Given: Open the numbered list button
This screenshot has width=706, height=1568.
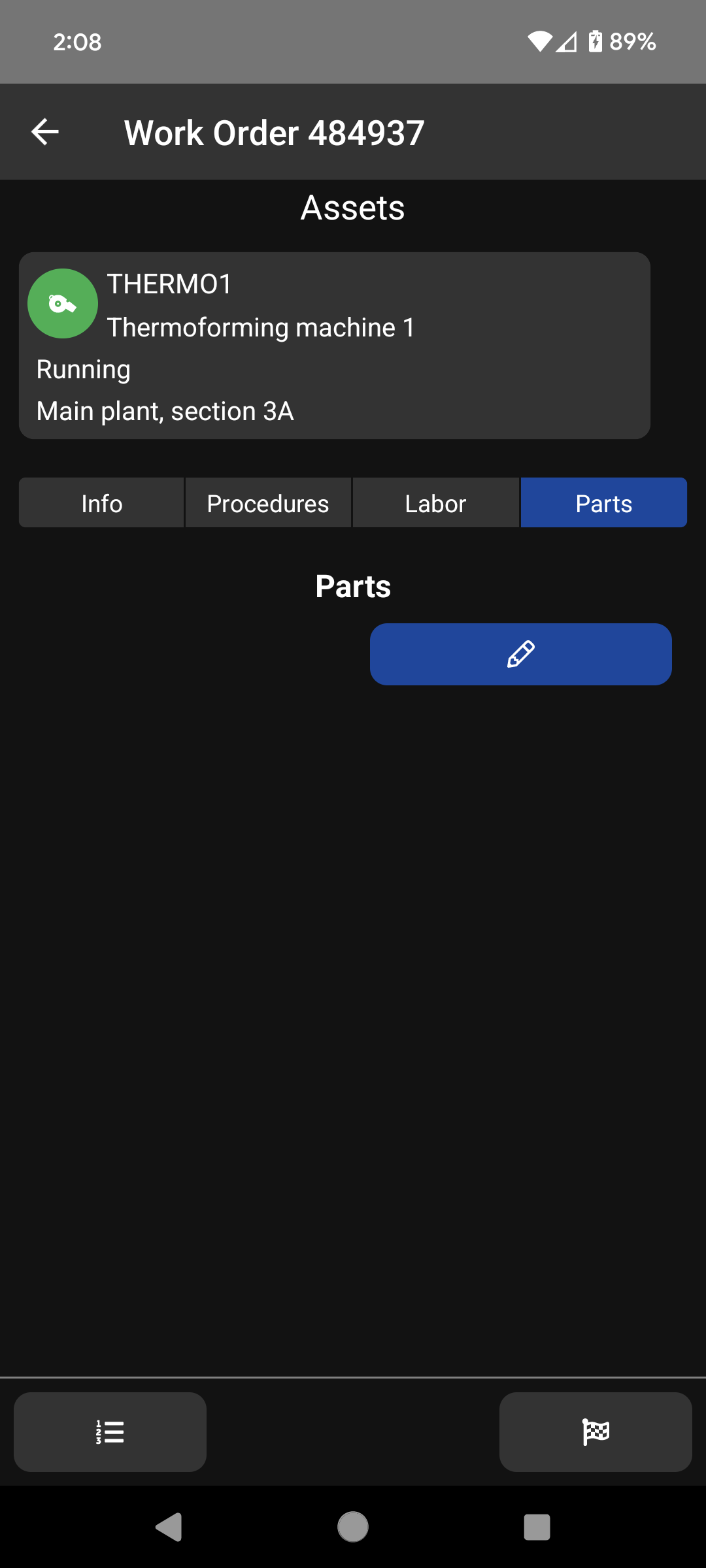Looking at the screenshot, I should (x=110, y=1431).
